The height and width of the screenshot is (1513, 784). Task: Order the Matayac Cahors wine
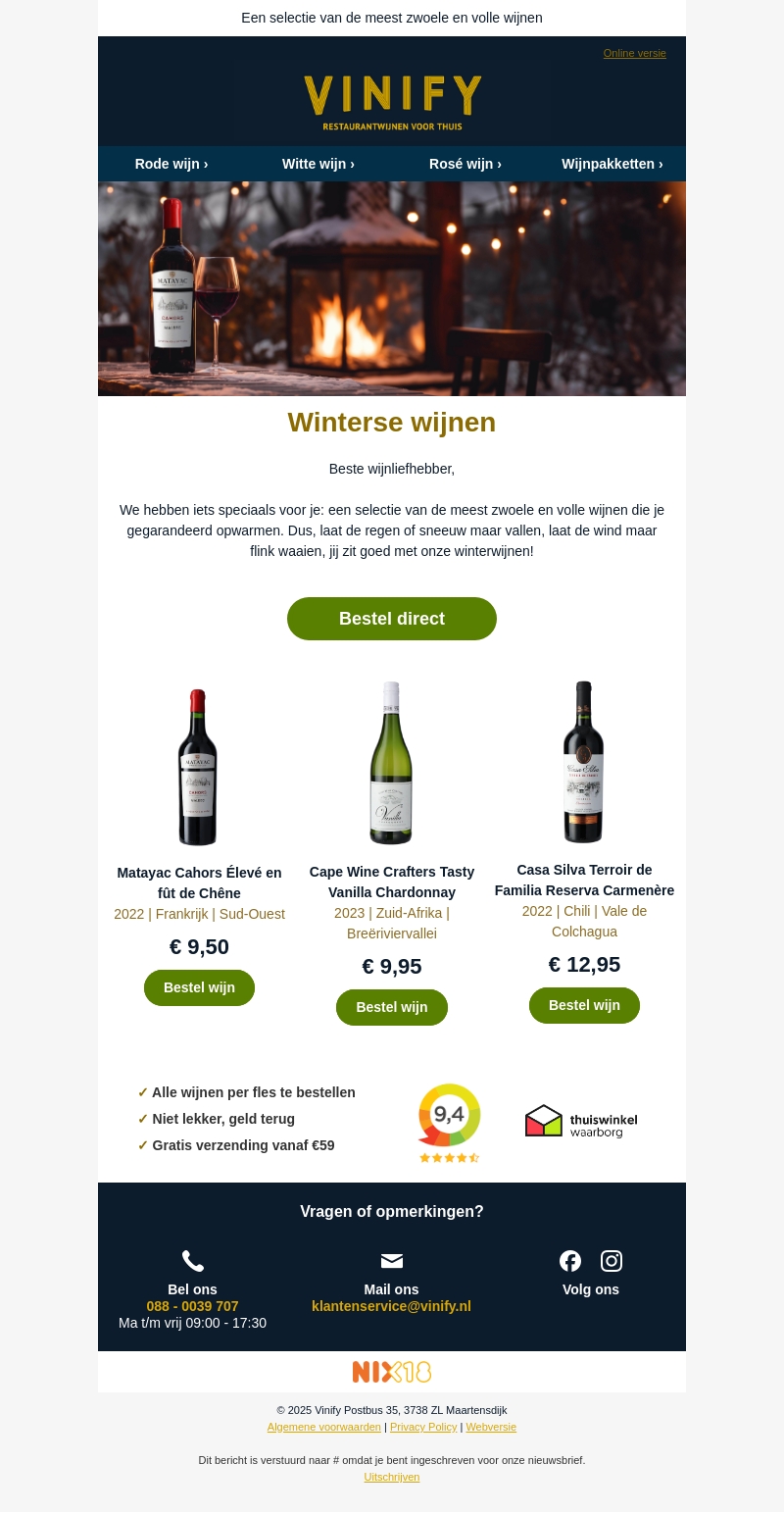tap(199, 987)
